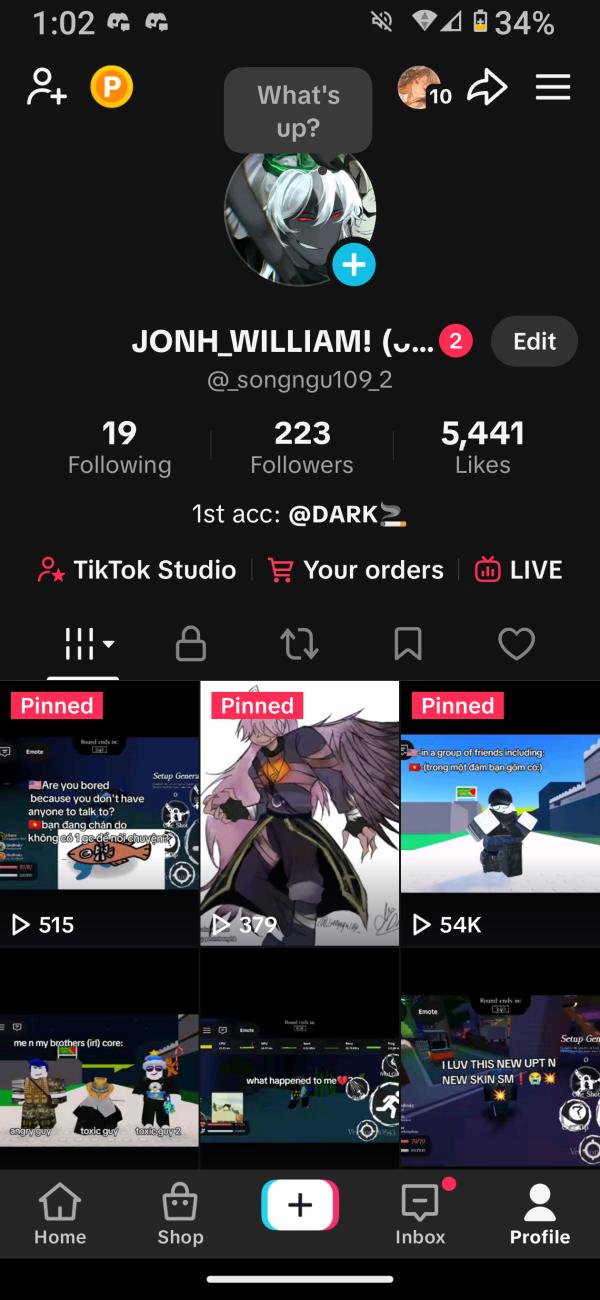Add a new profile photo with the plus badge
This screenshot has height=1300, width=600.
(353, 265)
